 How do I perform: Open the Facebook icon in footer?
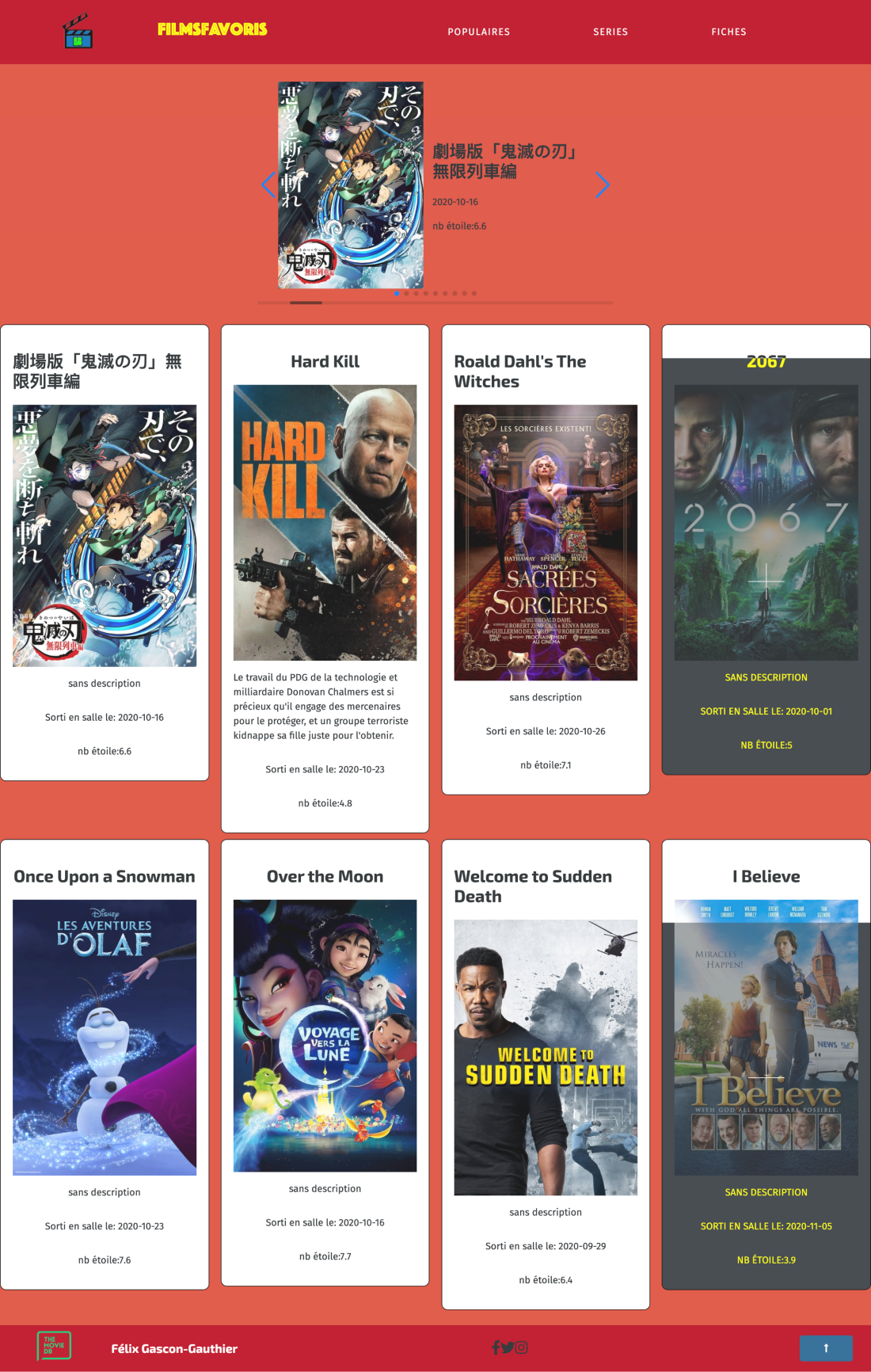(496, 1347)
